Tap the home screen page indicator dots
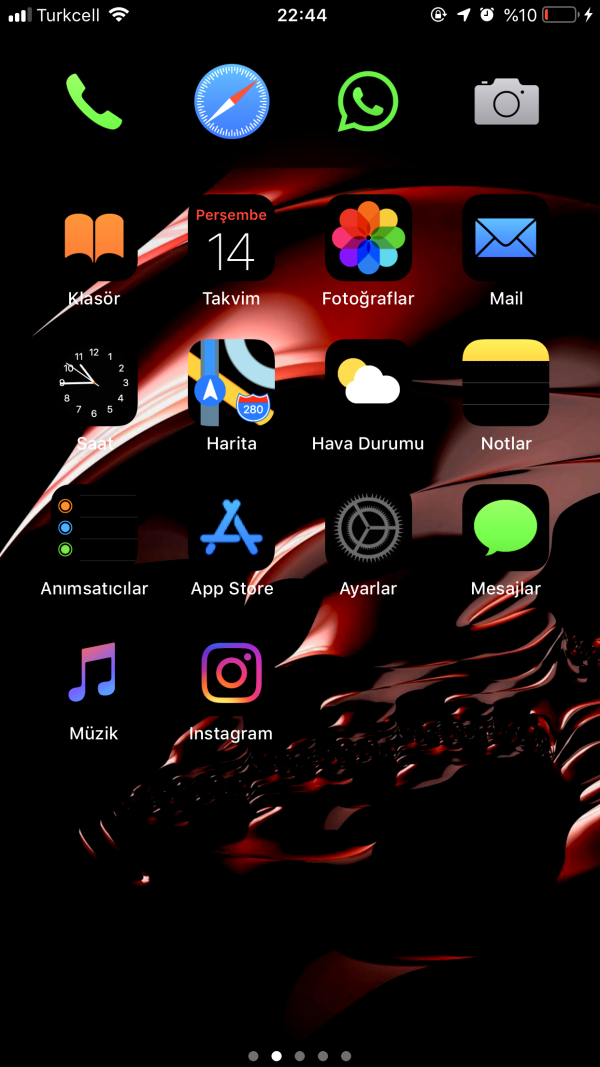The image size is (600, 1067). 300,1056
